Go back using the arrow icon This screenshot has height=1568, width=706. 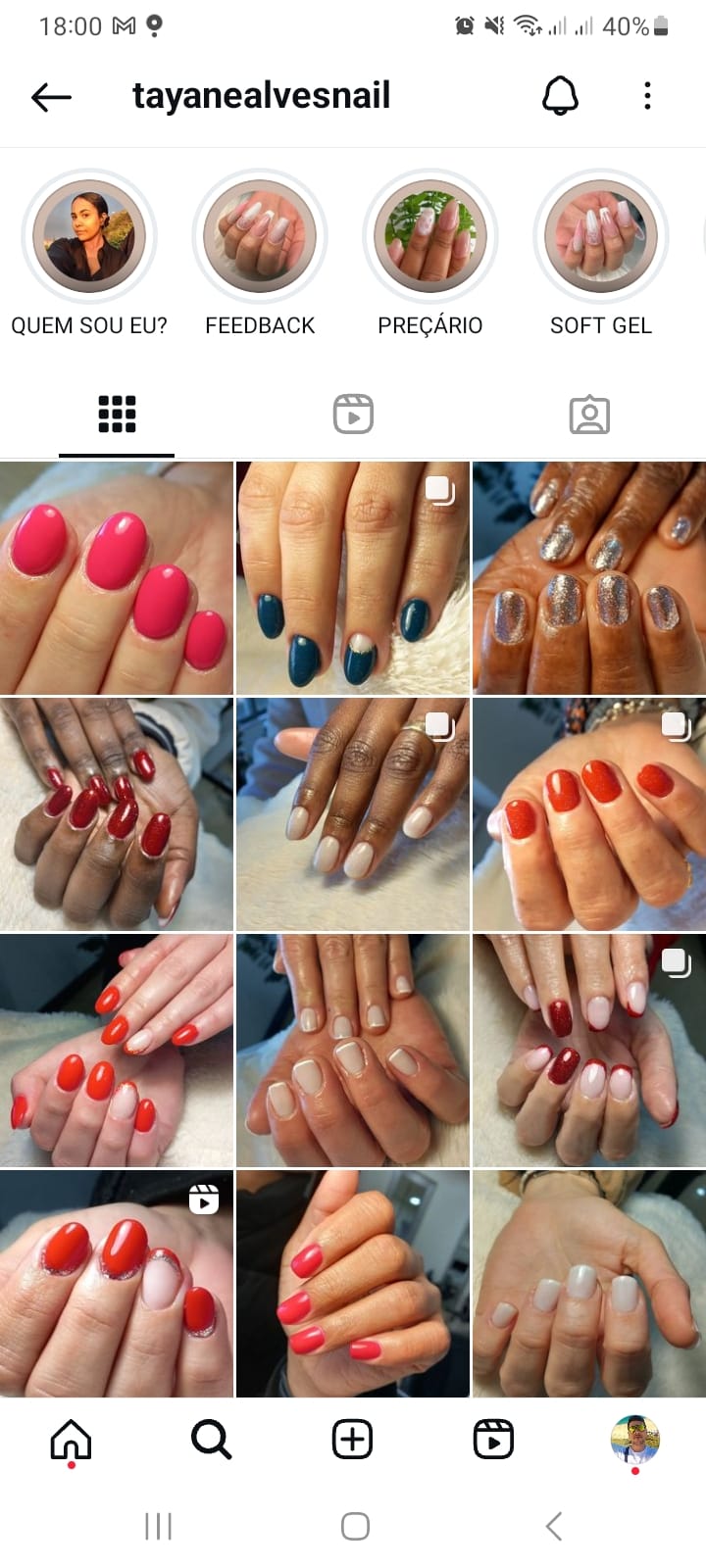51,96
